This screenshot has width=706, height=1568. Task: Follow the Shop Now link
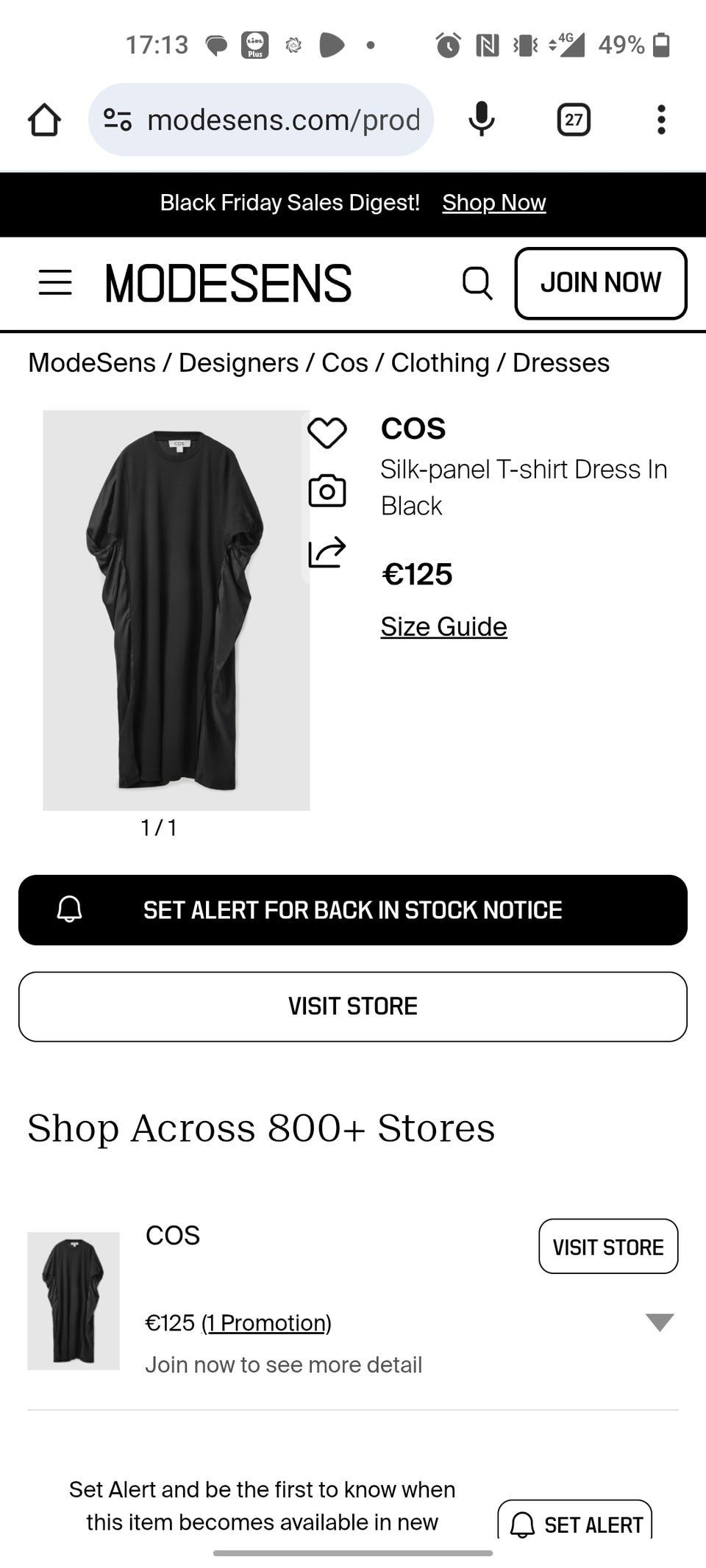[493, 203]
